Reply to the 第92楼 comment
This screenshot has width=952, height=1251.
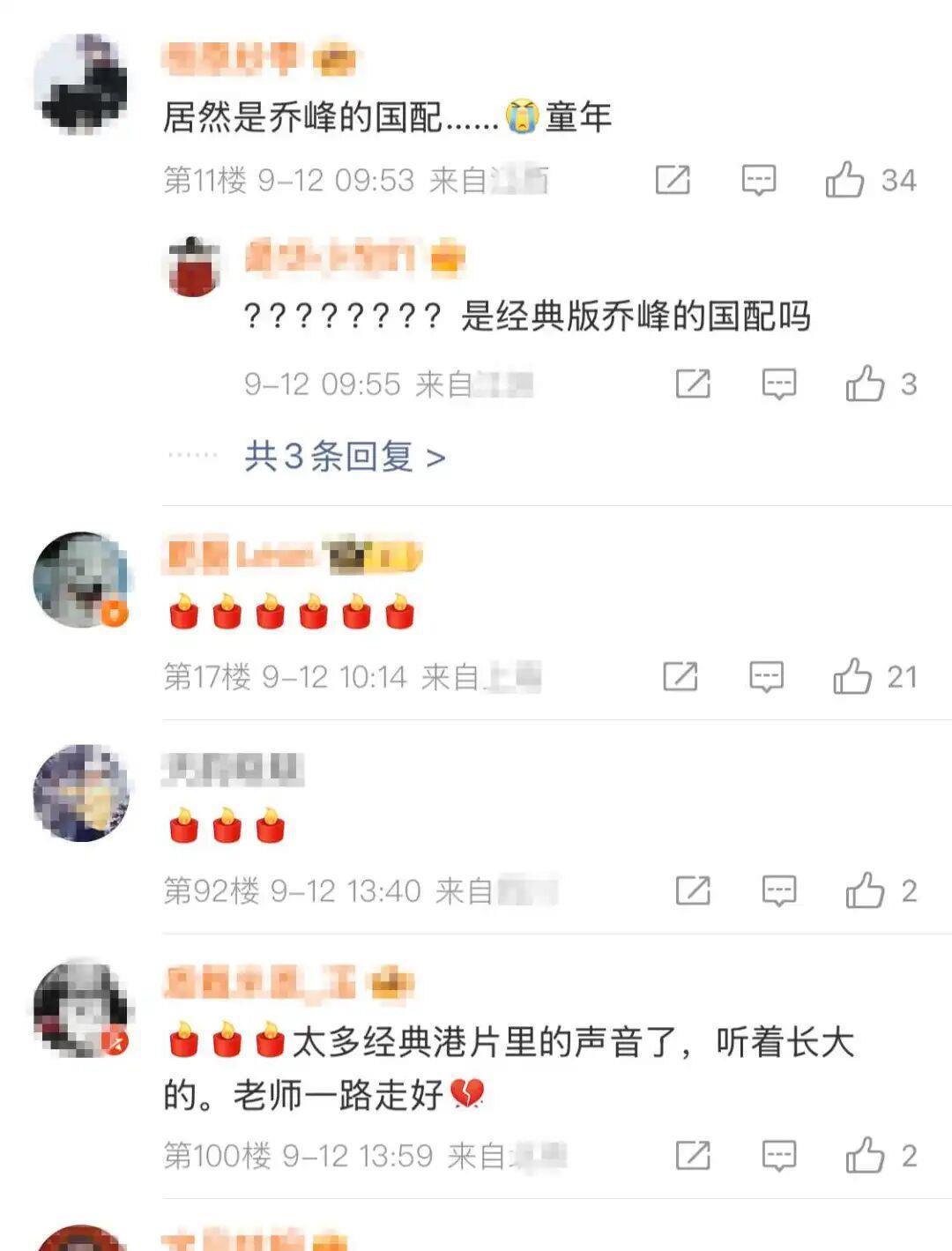778,891
